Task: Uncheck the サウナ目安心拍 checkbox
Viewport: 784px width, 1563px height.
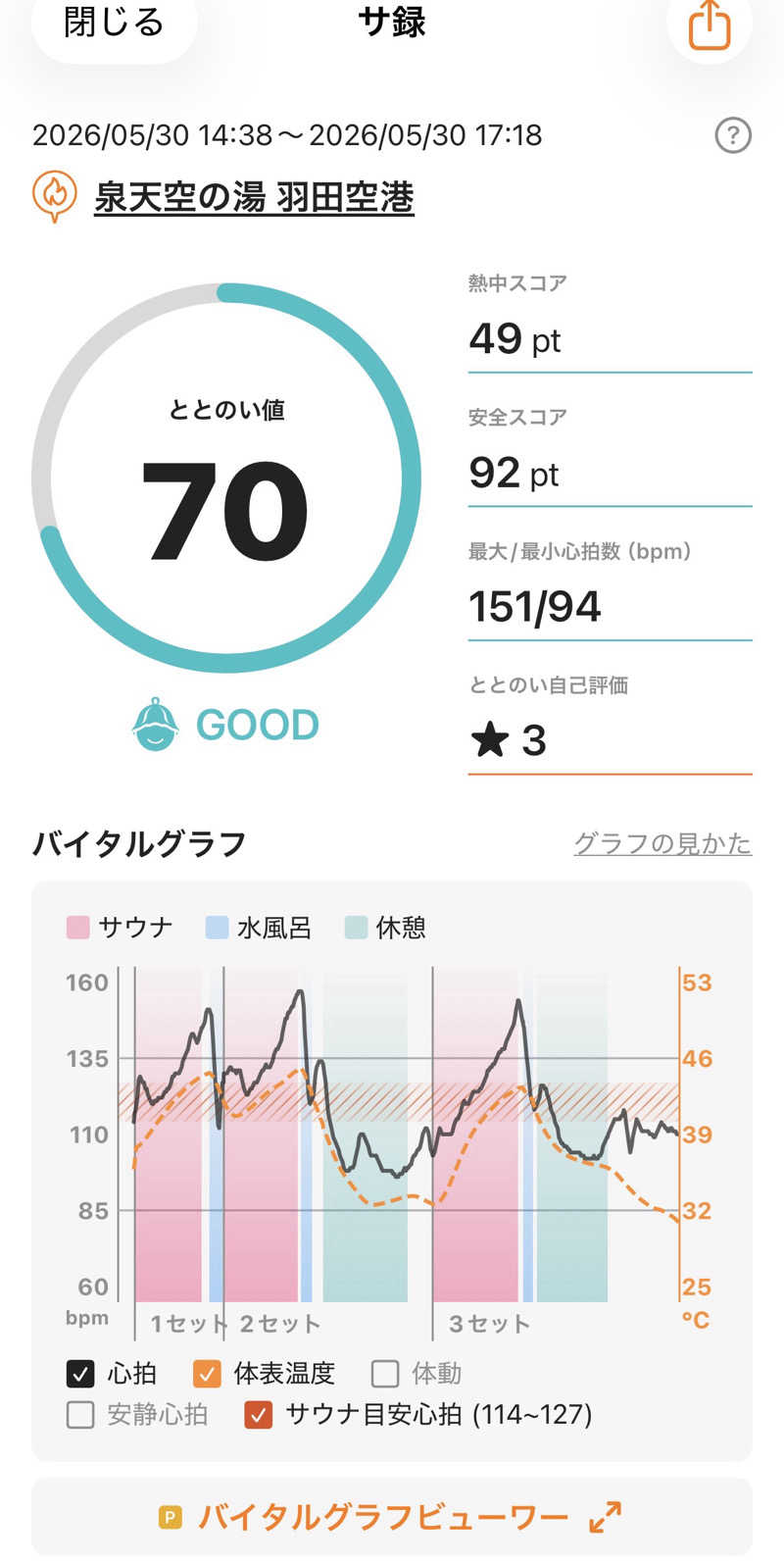Action: click(259, 1415)
